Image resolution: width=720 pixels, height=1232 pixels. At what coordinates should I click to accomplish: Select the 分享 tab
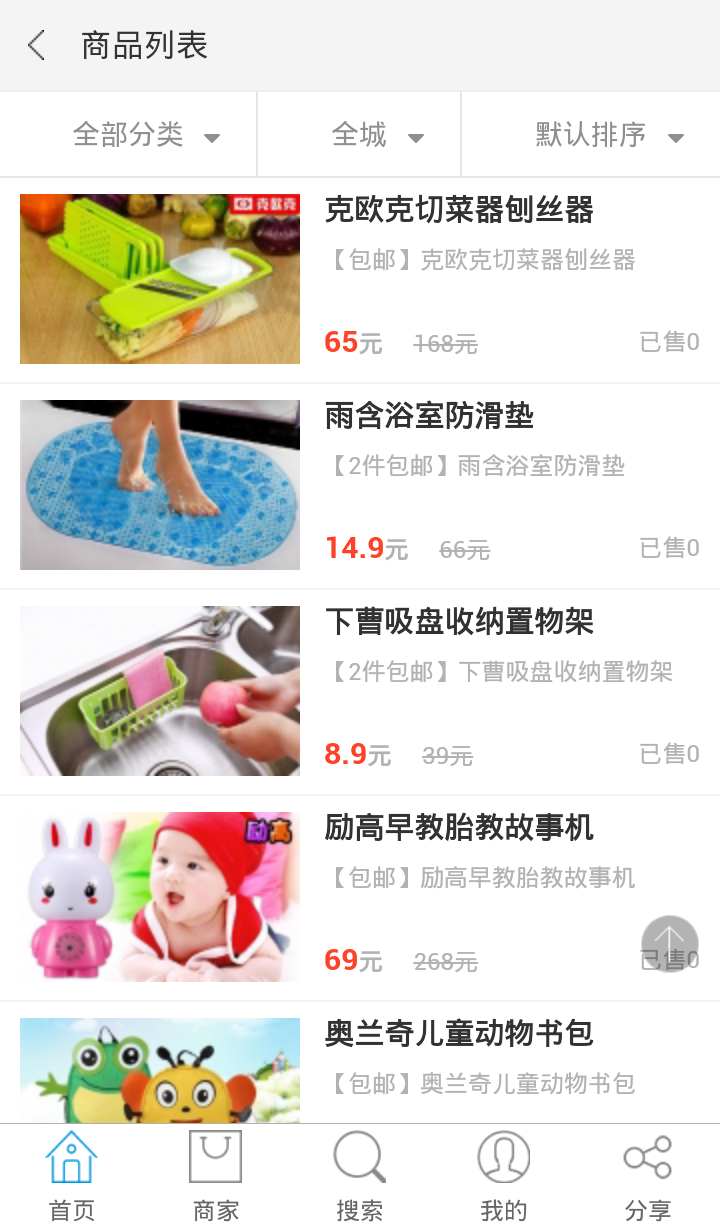pyautogui.click(x=648, y=1177)
